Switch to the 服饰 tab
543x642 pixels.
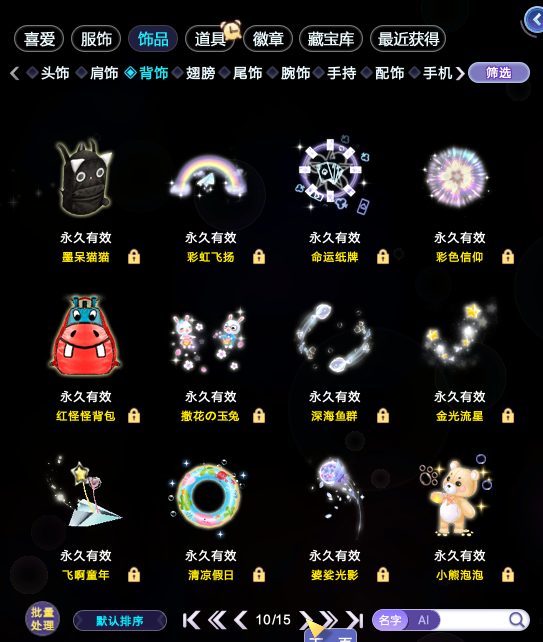point(96,39)
